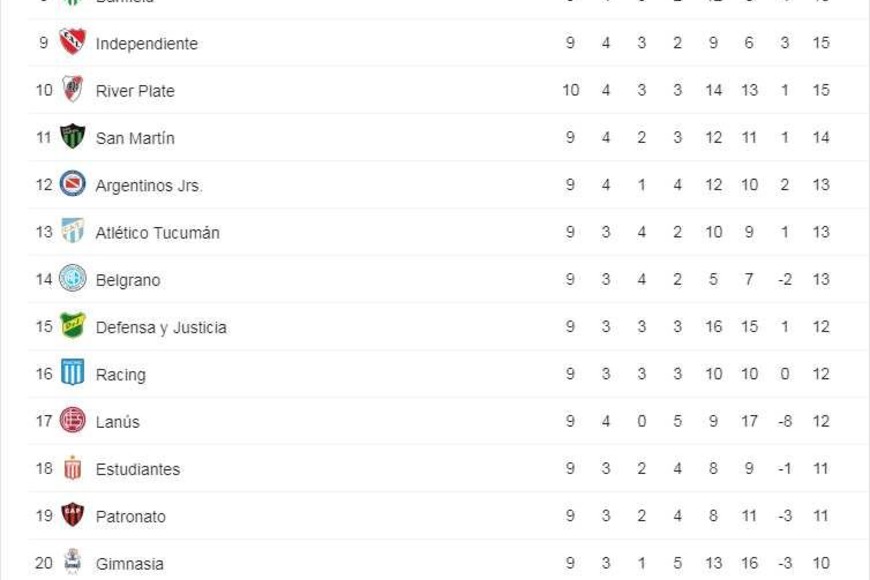View the Gimnasia team row
870x580 pixels.
(129, 564)
